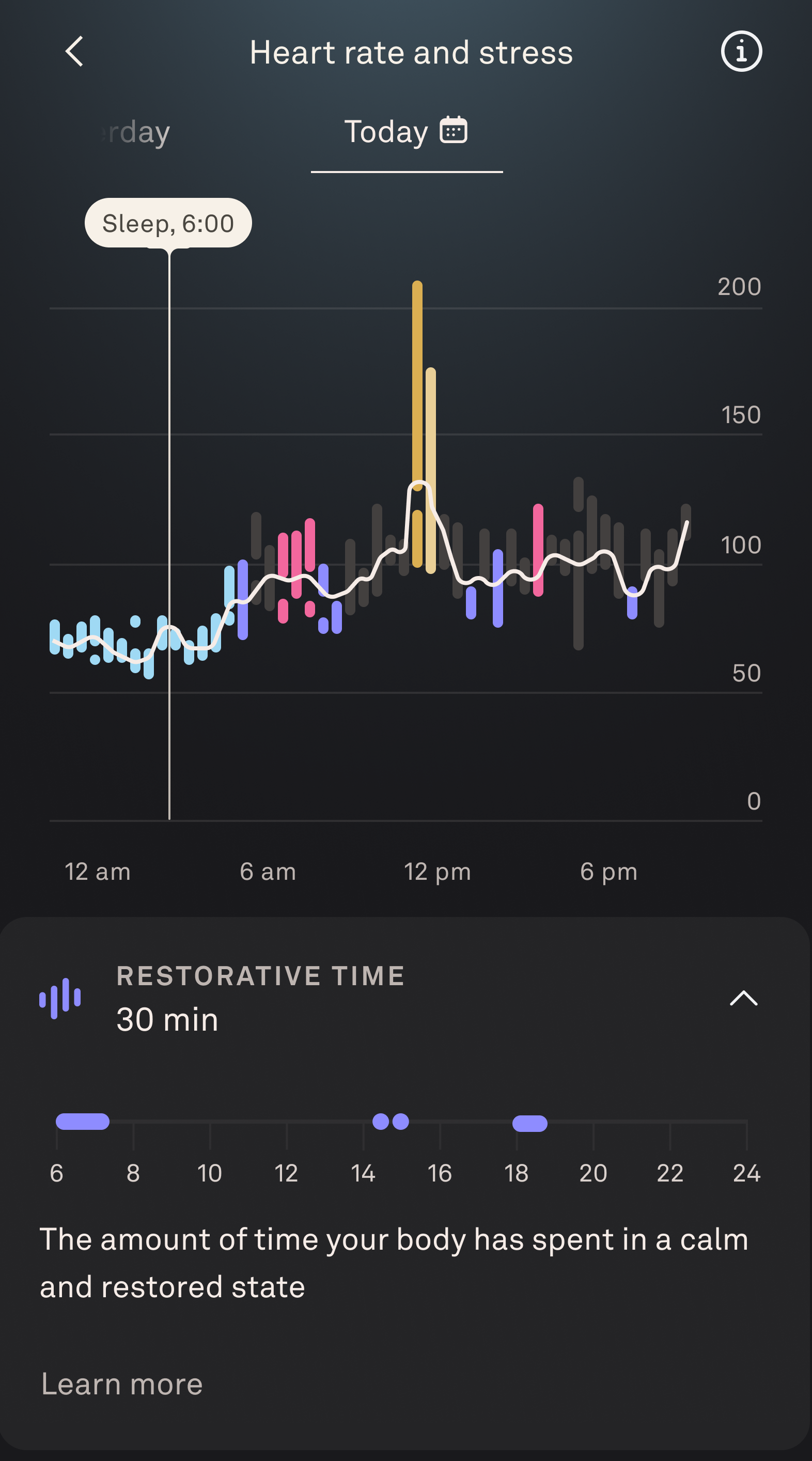Image resolution: width=812 pixels, height=1461 pixels.
Task: Go back from Heart rate and stress
Action: (x=75, y=52)
